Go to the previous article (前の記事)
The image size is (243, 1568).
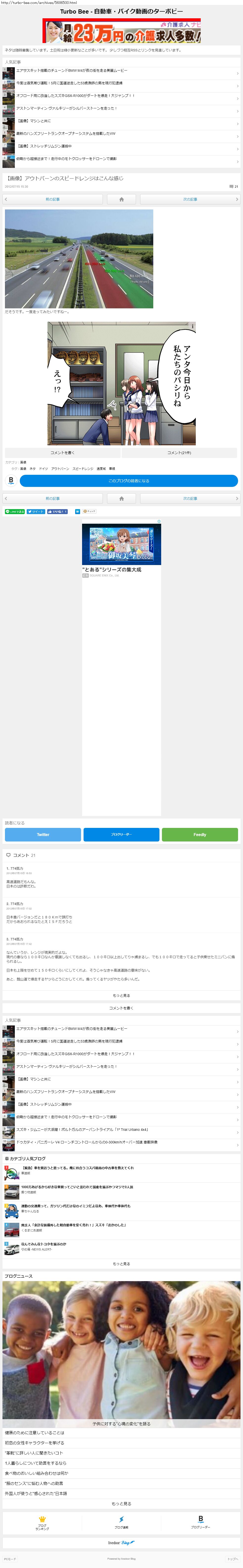click(53, 199)
